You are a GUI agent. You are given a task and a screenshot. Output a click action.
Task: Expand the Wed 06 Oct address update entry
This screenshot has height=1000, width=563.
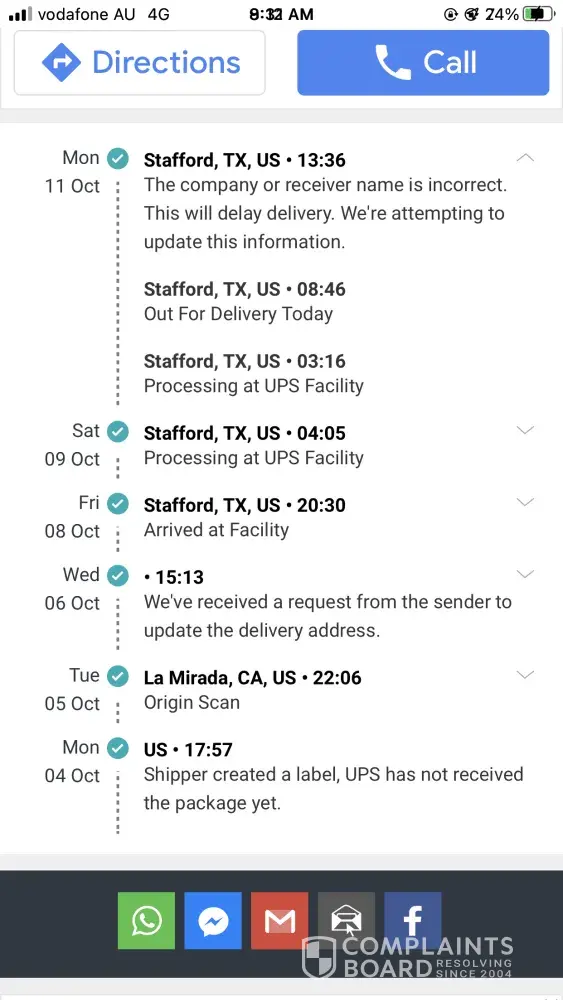pos(525,575)
